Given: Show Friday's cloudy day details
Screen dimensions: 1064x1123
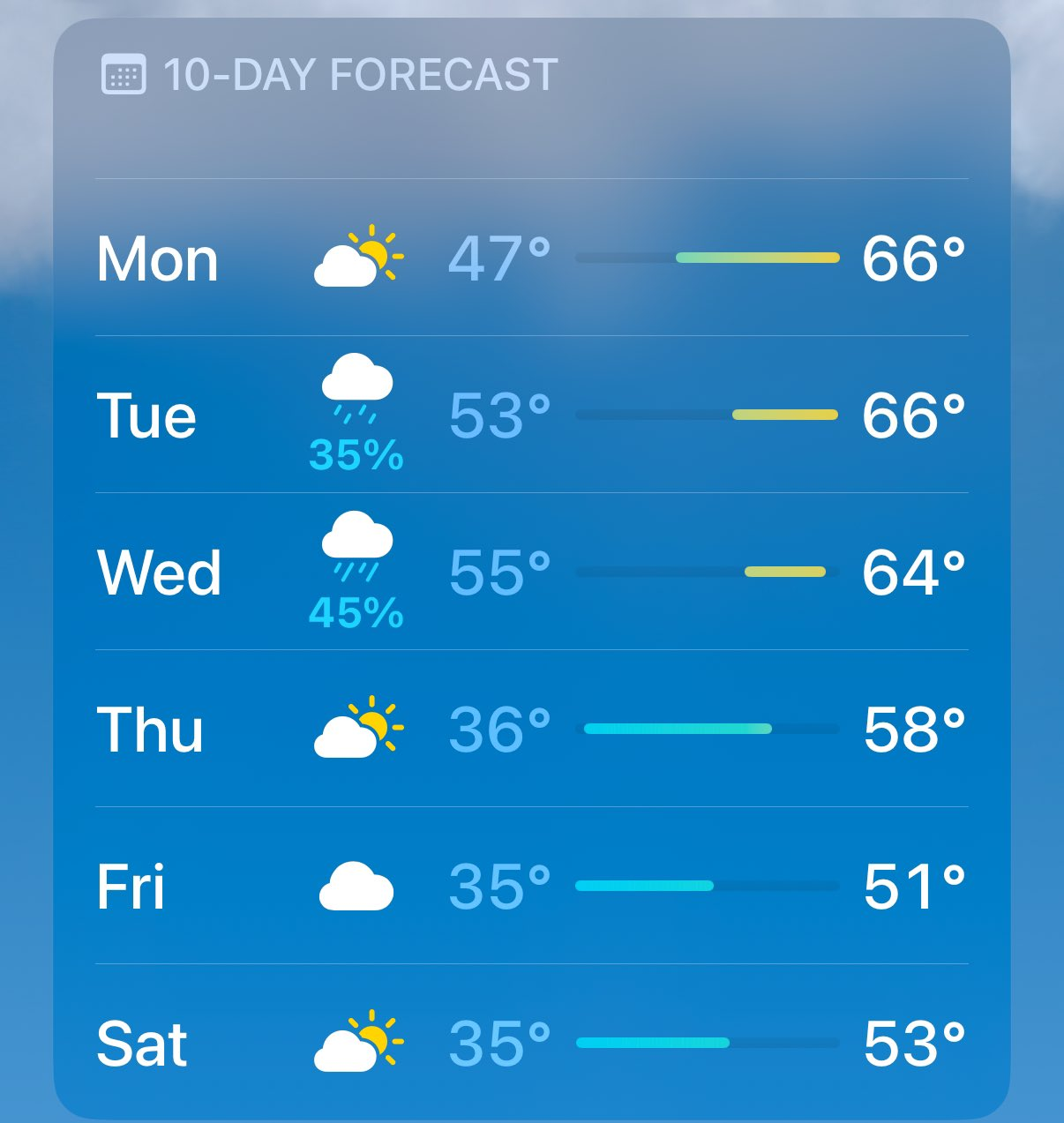Looking at the screenshot, I should (531, 887).
